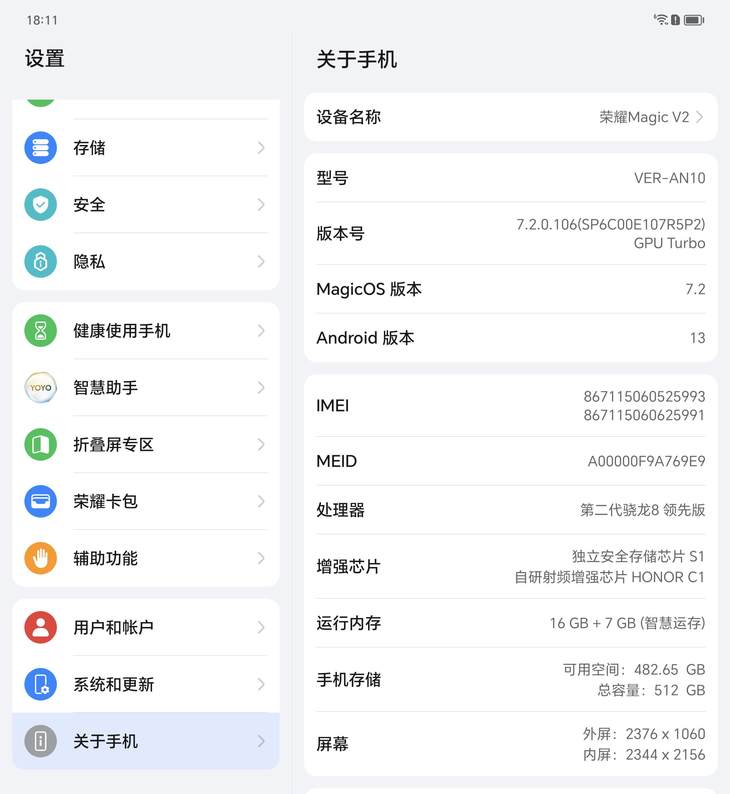The image size is (730, 794).
Task: Open the 安全 (Security) settings
Action: click(145, 205)
